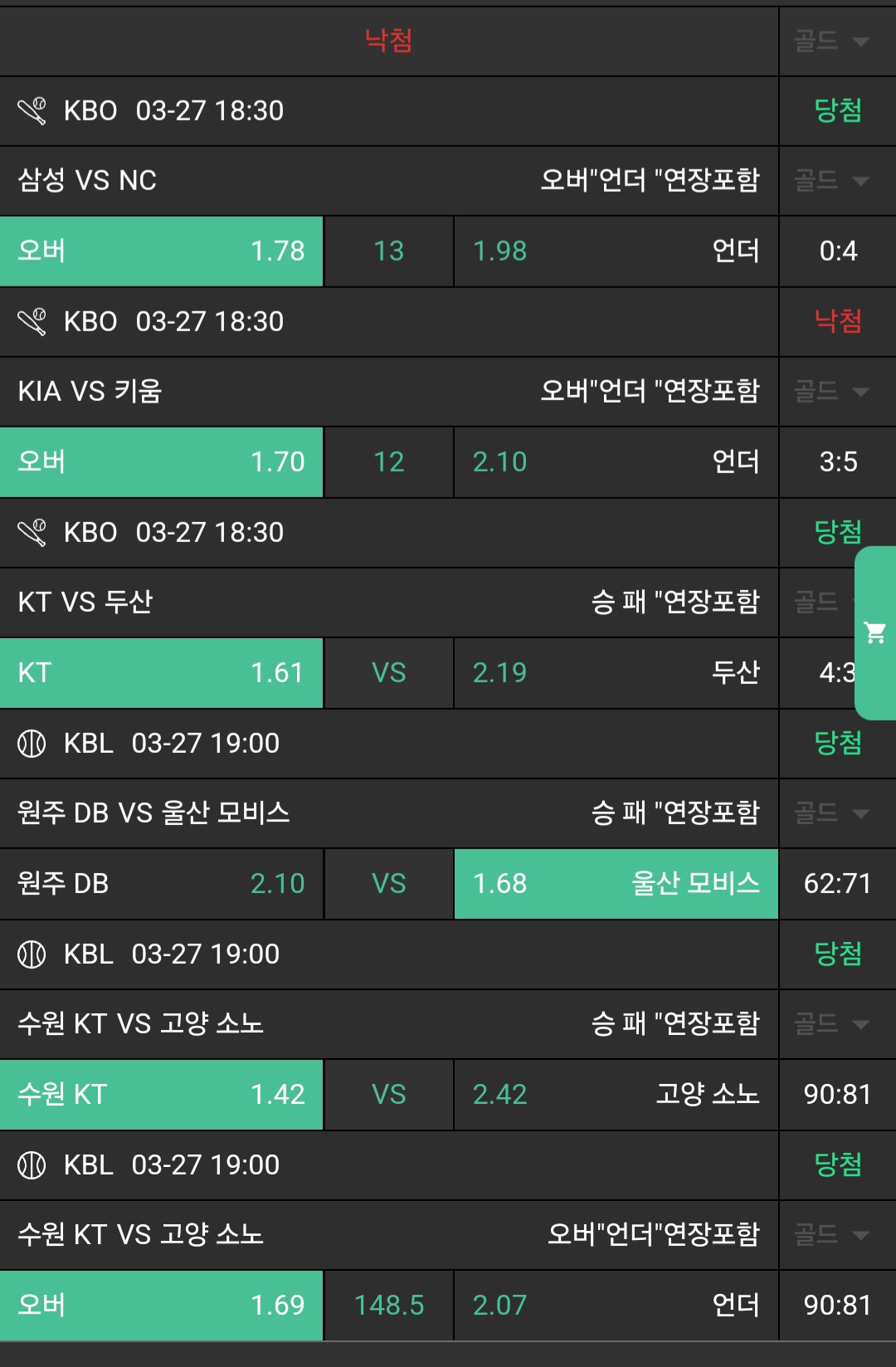Tap the KT 1.61 odds cell

161,672
